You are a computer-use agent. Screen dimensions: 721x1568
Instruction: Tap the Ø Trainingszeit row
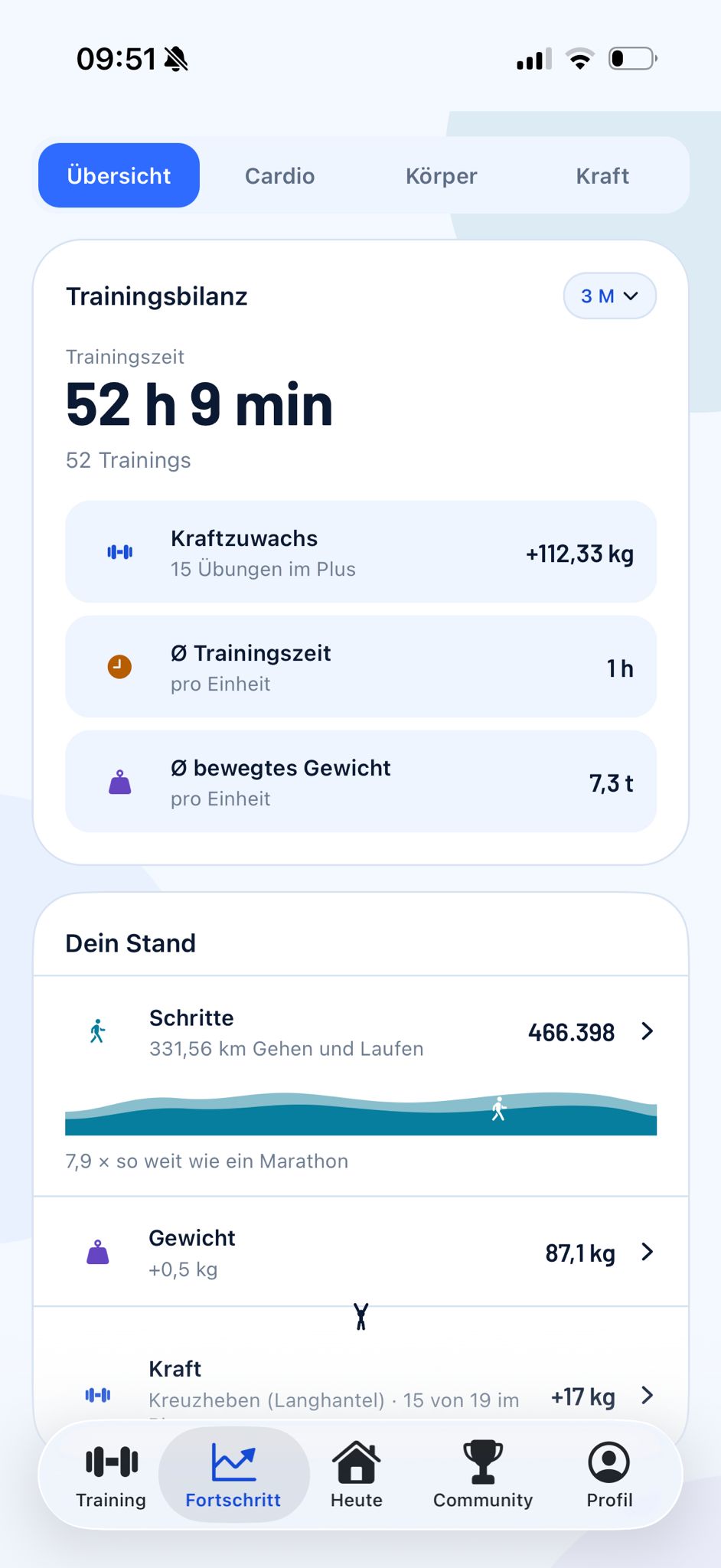pos(360,667)
